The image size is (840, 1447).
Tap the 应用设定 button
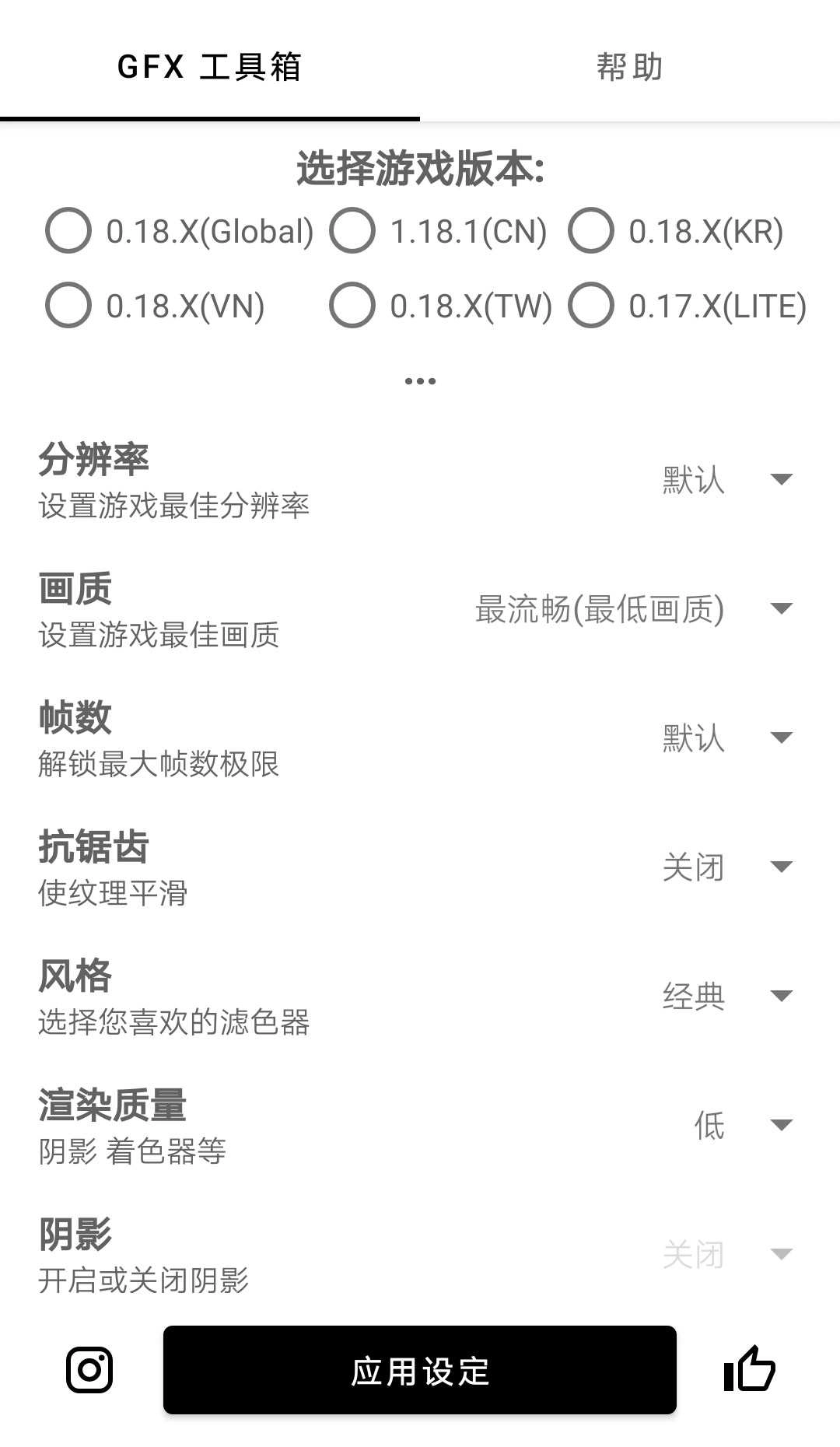420,1370
